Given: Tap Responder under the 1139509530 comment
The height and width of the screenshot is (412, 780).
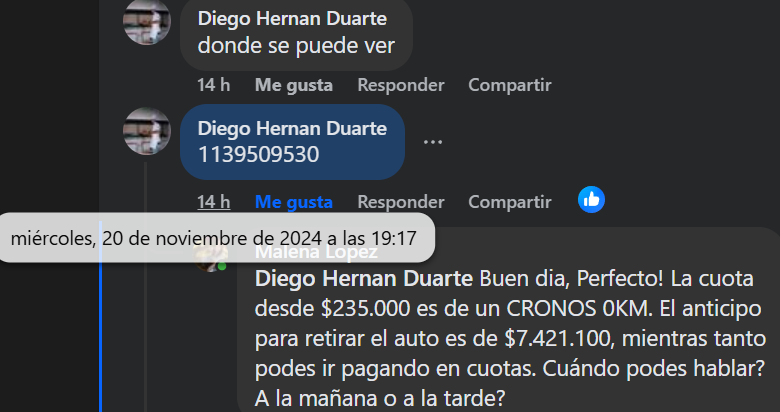Looking at the screenshot, I should click(400, 202).
